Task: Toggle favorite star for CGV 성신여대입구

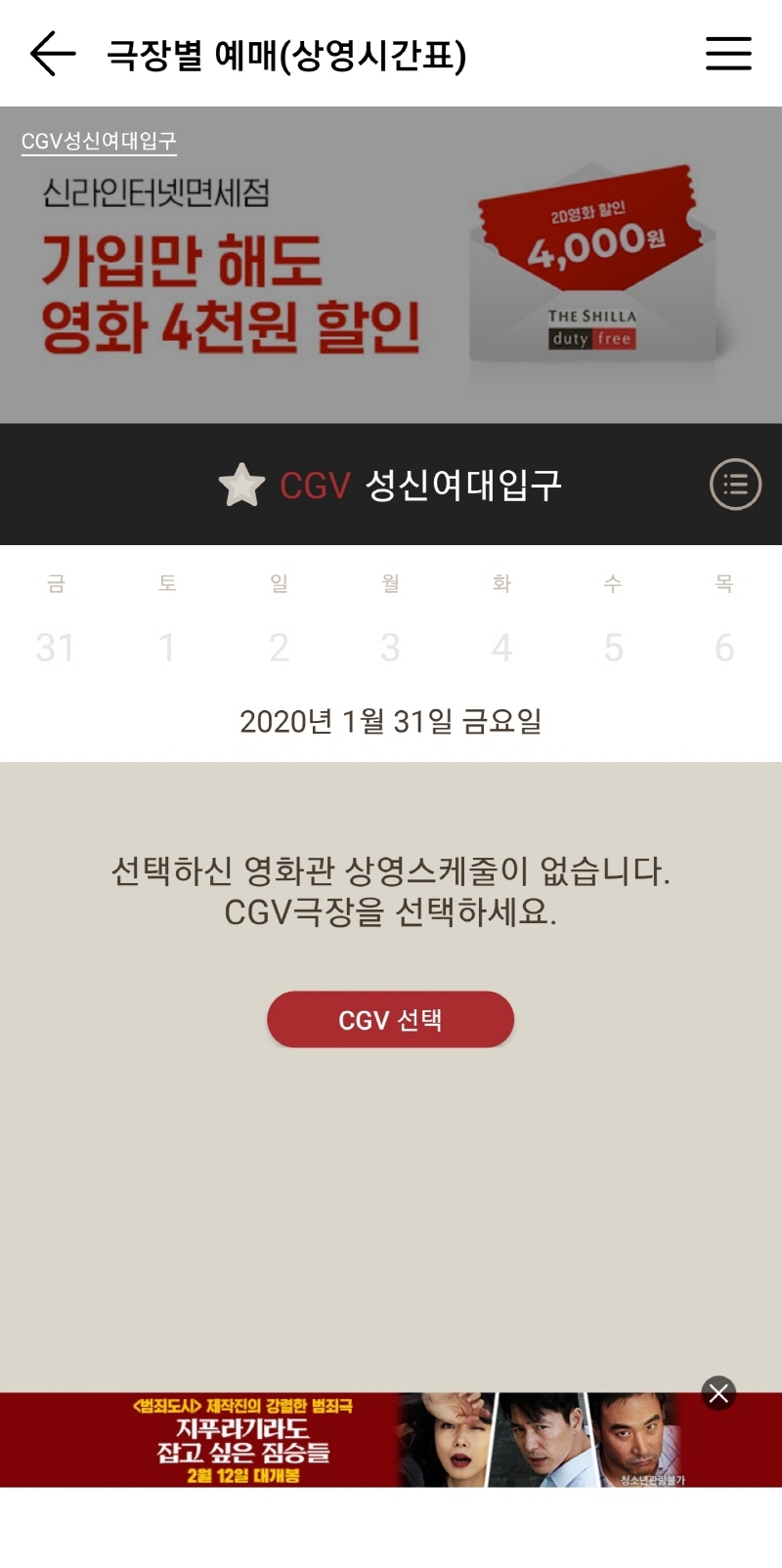Action: pyautogui.click(x=241, y=485)
